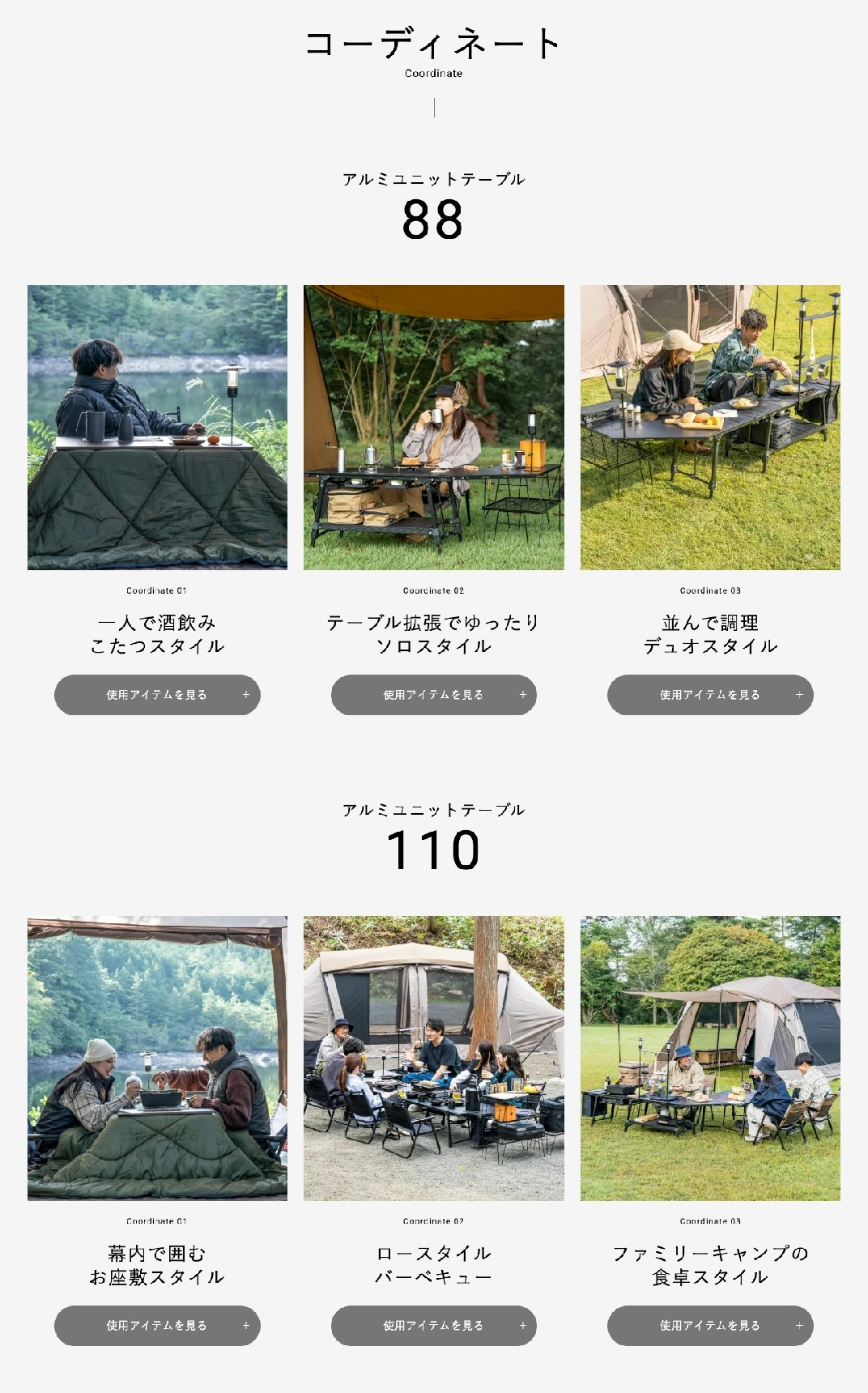
Task: Tap 使用アイテムを見る for ファミリーキャンプの食卓スタイル
Action: pyautogui.click(x=710, y=1326)
